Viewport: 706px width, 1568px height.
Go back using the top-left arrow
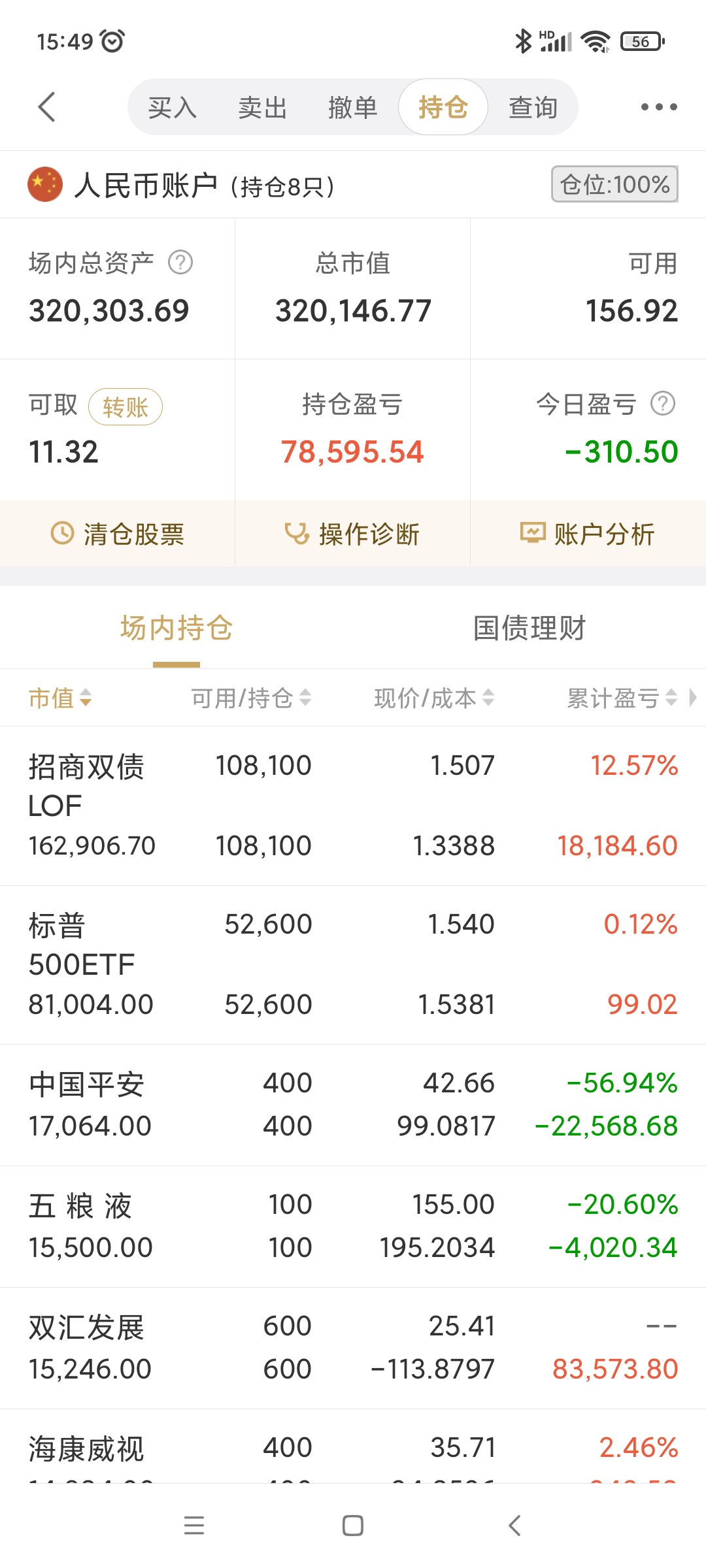pyautogui.click(x=47, y=107)
